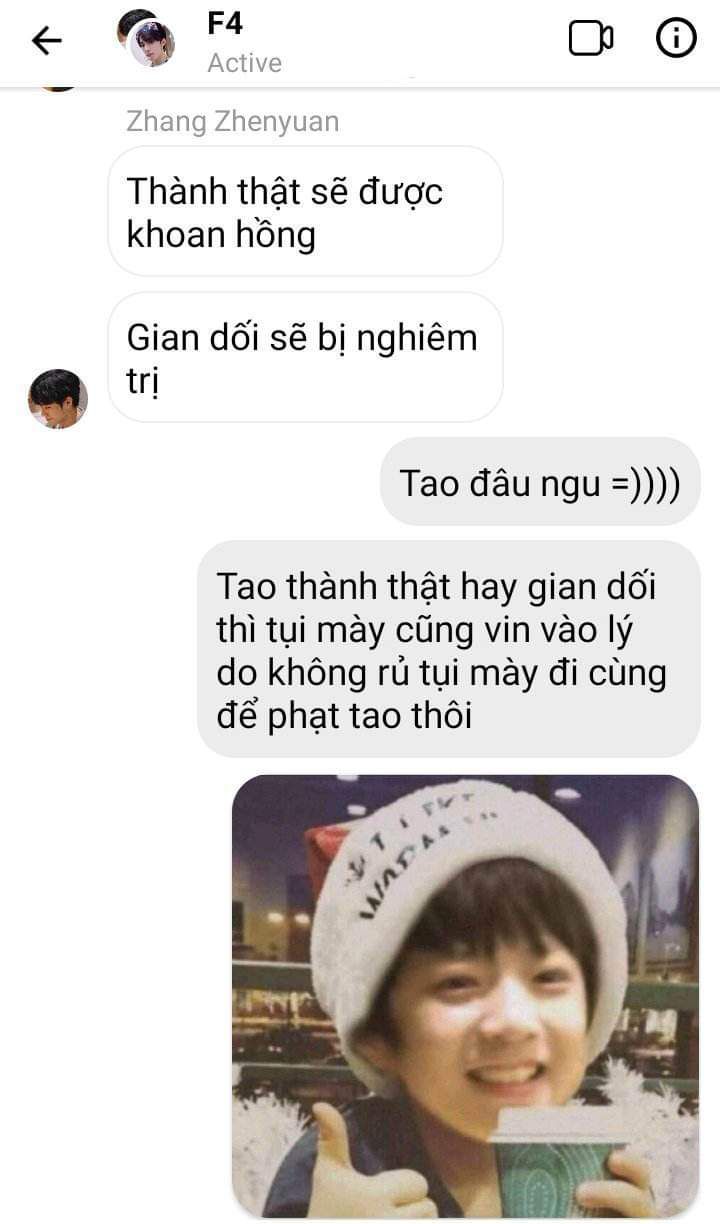View Zhang Zhenyuan's avatar profile
This screenshot has width=720, height=1224.
click(57, 397)
